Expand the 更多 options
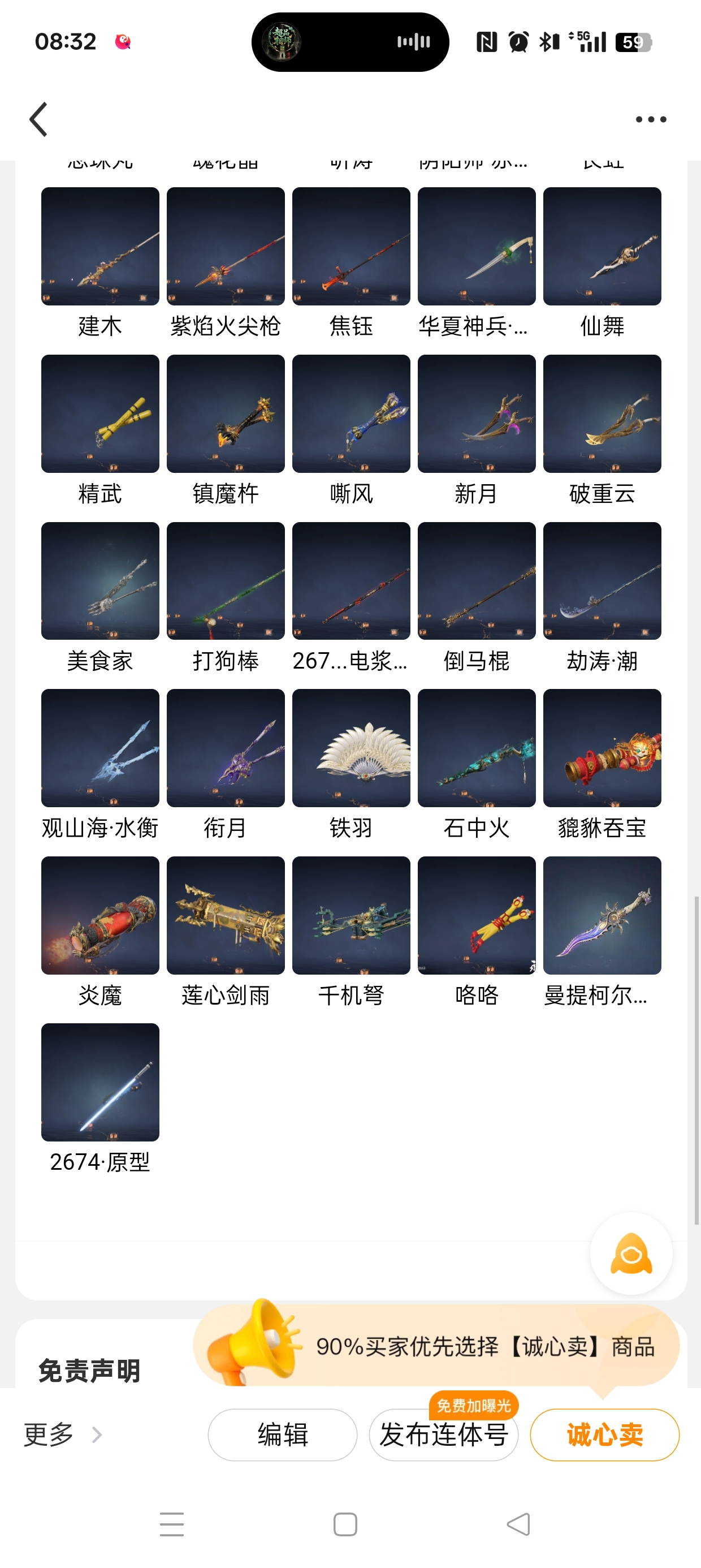This screenshot has width=701, height=1568. click(61, 1435)
